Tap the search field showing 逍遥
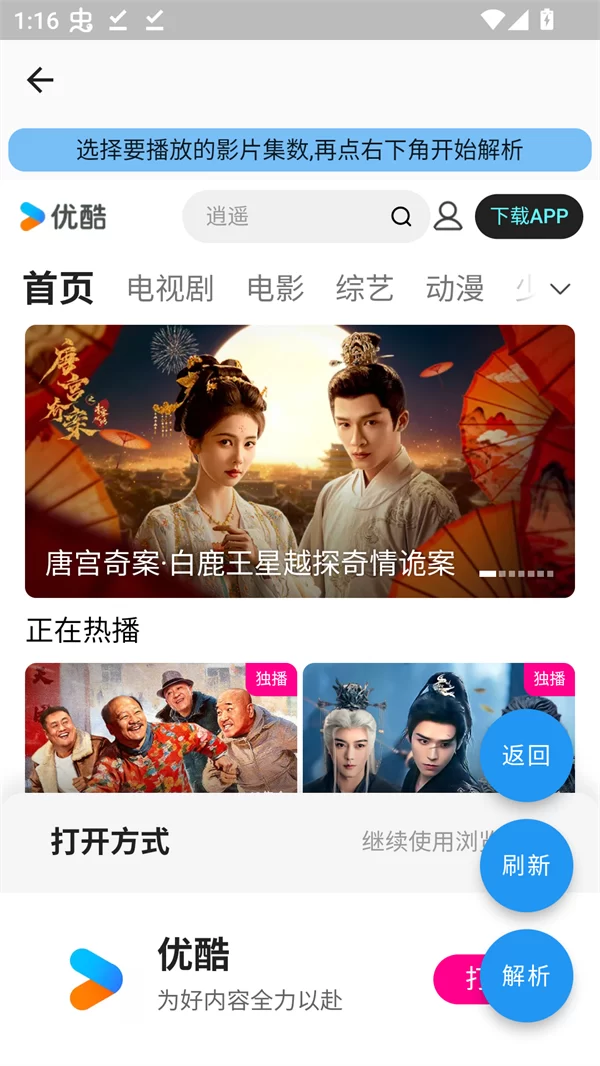The image size is (600, 1066). pos(290,217)
